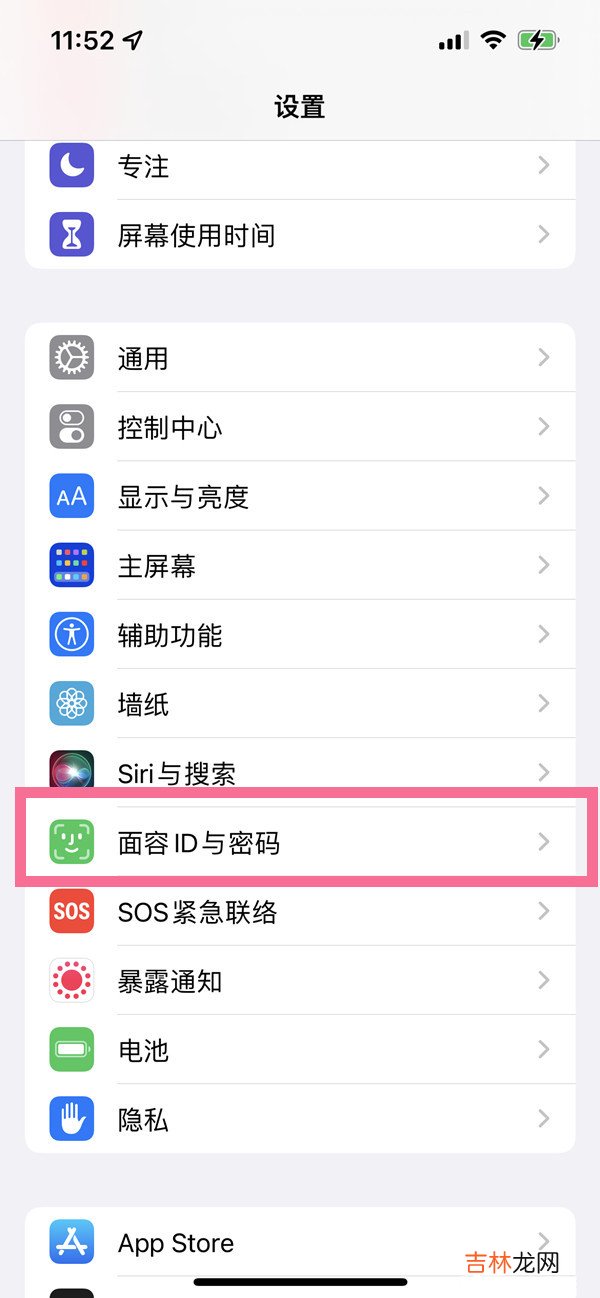600x1298 pixels.
Task: Open 主屏幕 settings
Action: pos(300,566)
